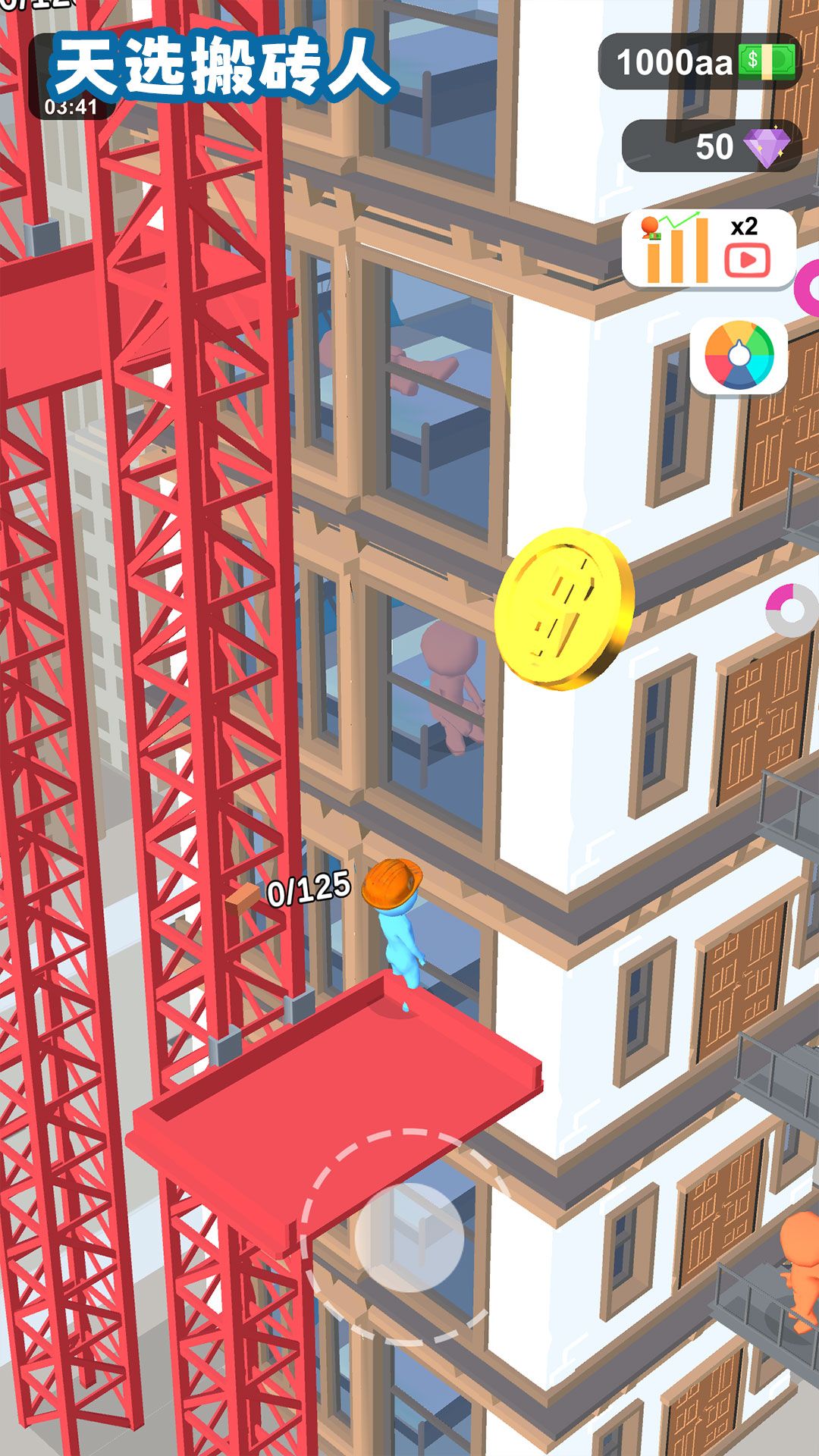This screenshot has width=819, height=1456.
Task: Tap the virtual joystick knob
Action: 409,1237
